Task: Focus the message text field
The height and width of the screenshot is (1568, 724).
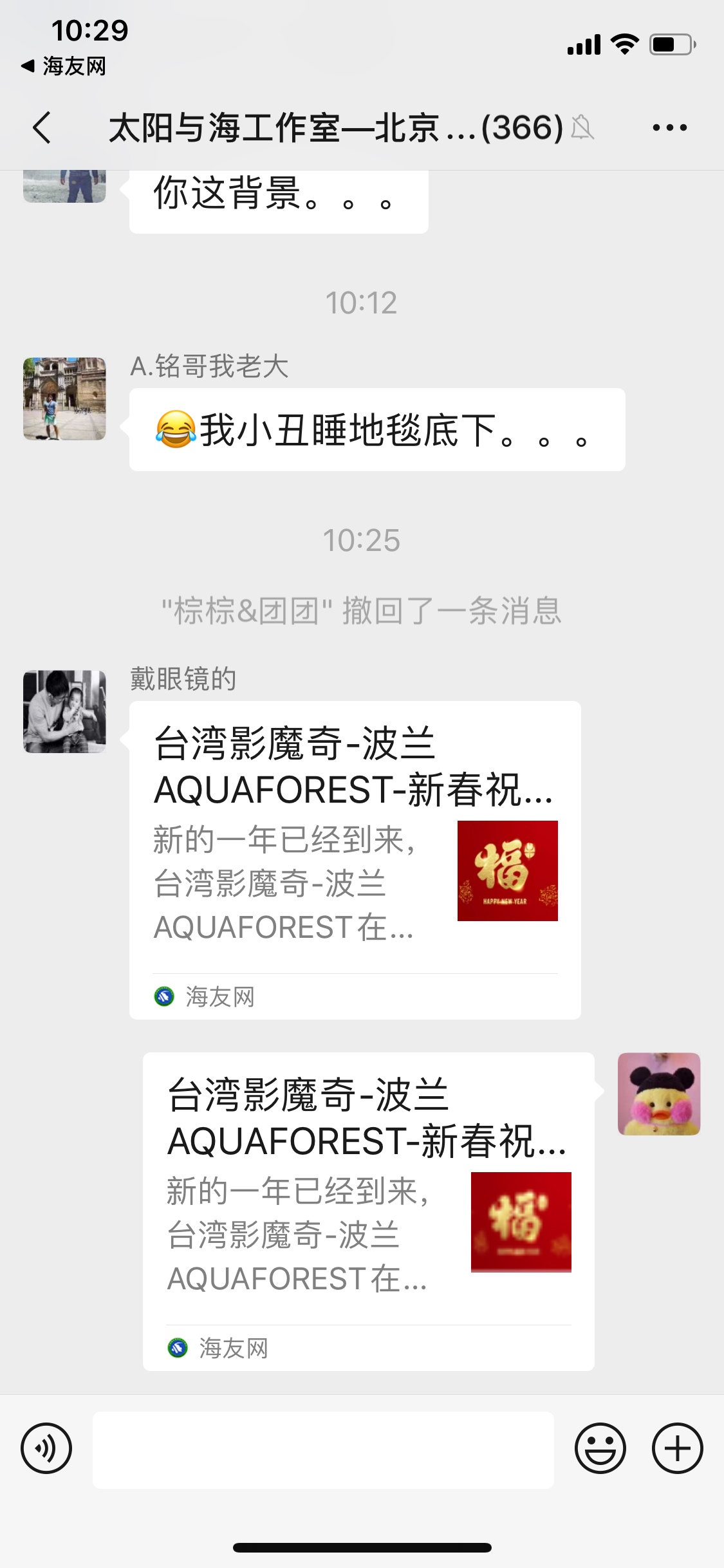Action: pyautogui.click(x=322, y=1450)
